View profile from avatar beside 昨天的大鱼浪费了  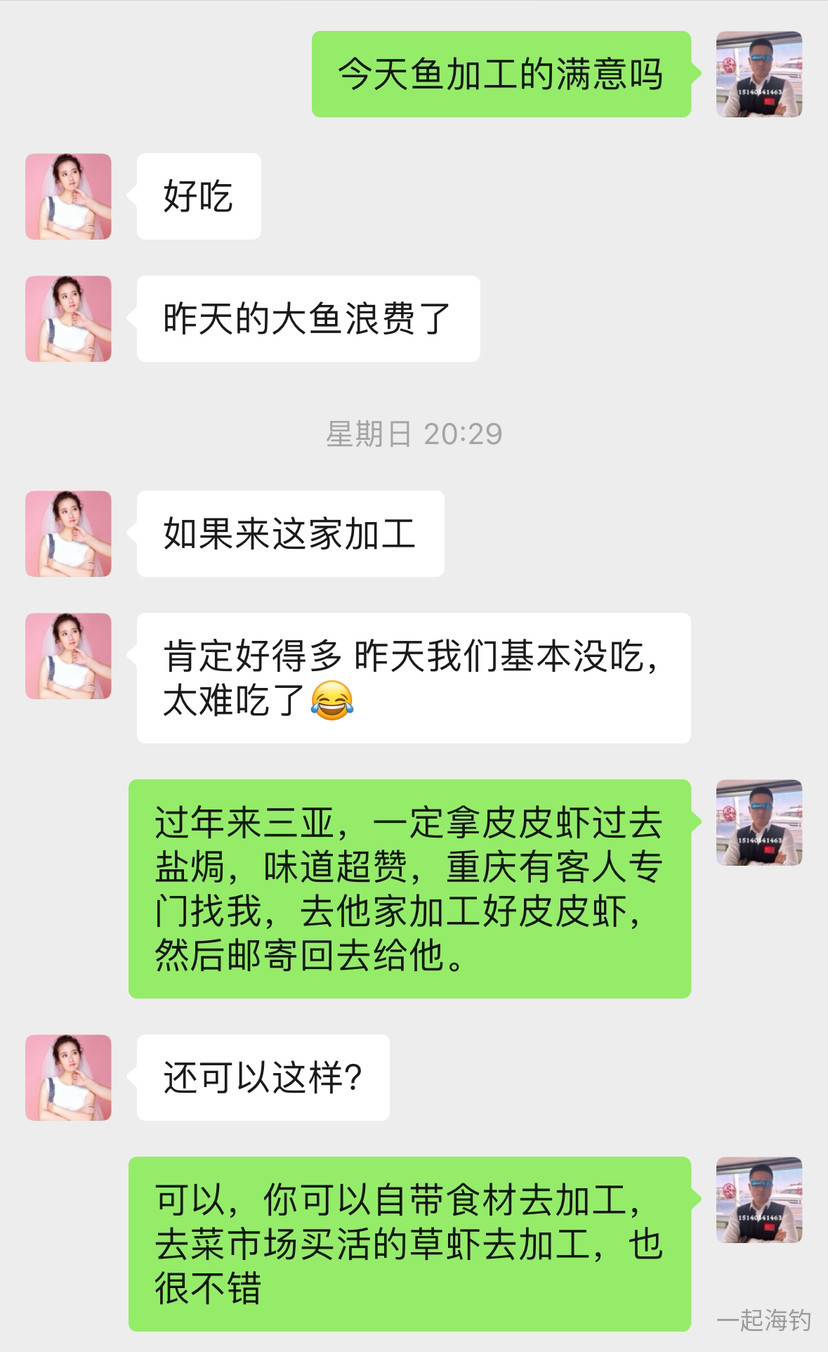pos(68,318)
